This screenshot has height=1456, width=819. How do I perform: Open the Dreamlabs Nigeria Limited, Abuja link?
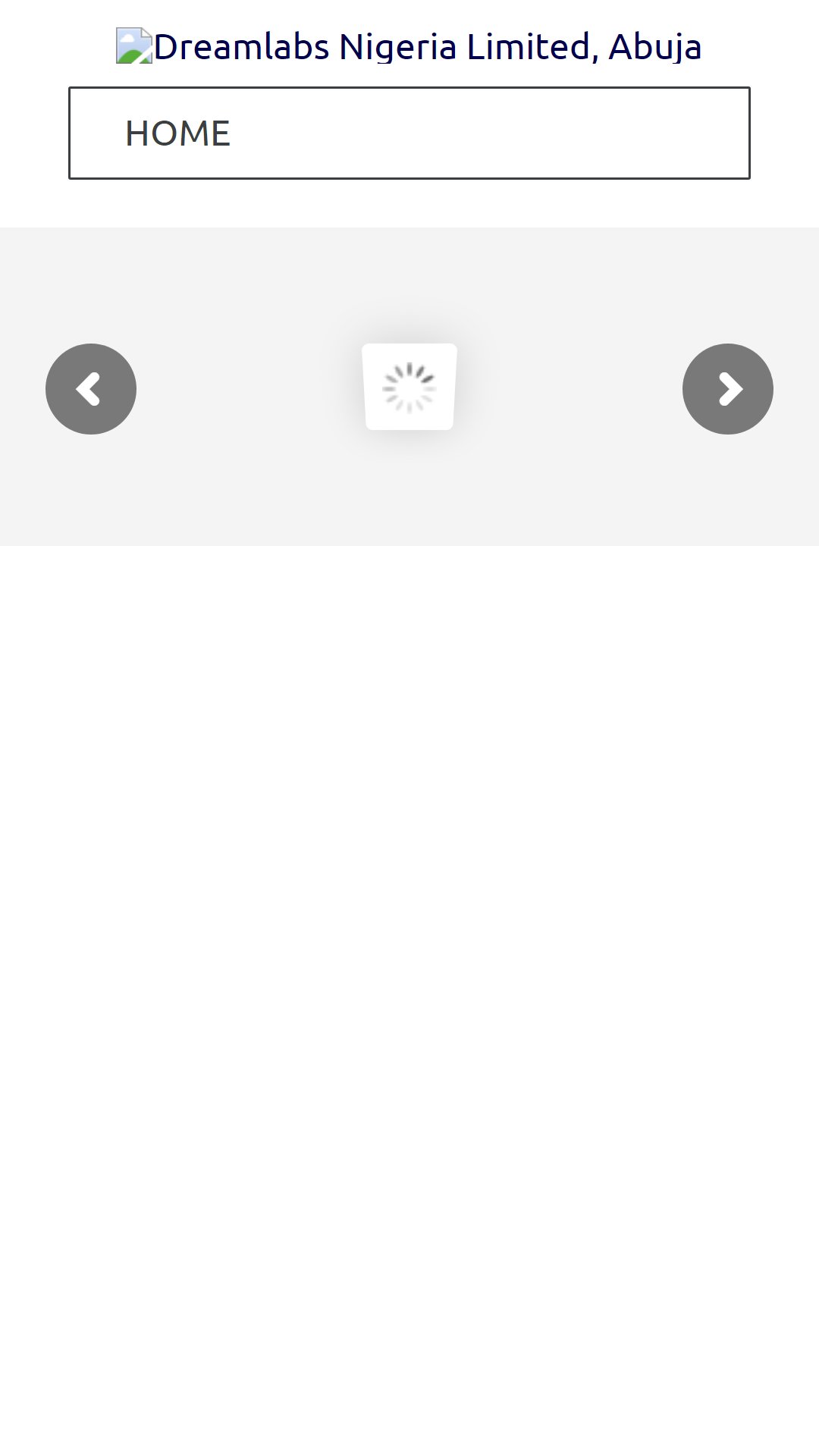[x=409, y=46]
